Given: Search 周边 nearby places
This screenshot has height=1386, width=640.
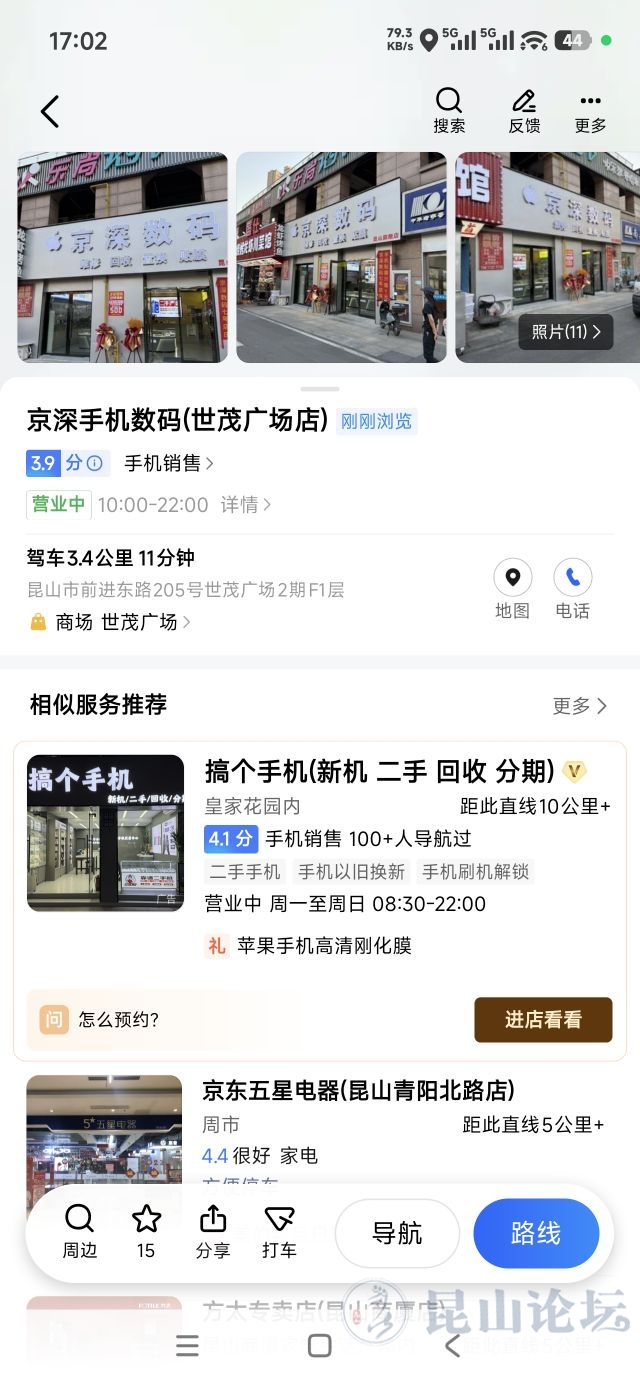Looking at the screenshot, I should (x=79, y=1231).
